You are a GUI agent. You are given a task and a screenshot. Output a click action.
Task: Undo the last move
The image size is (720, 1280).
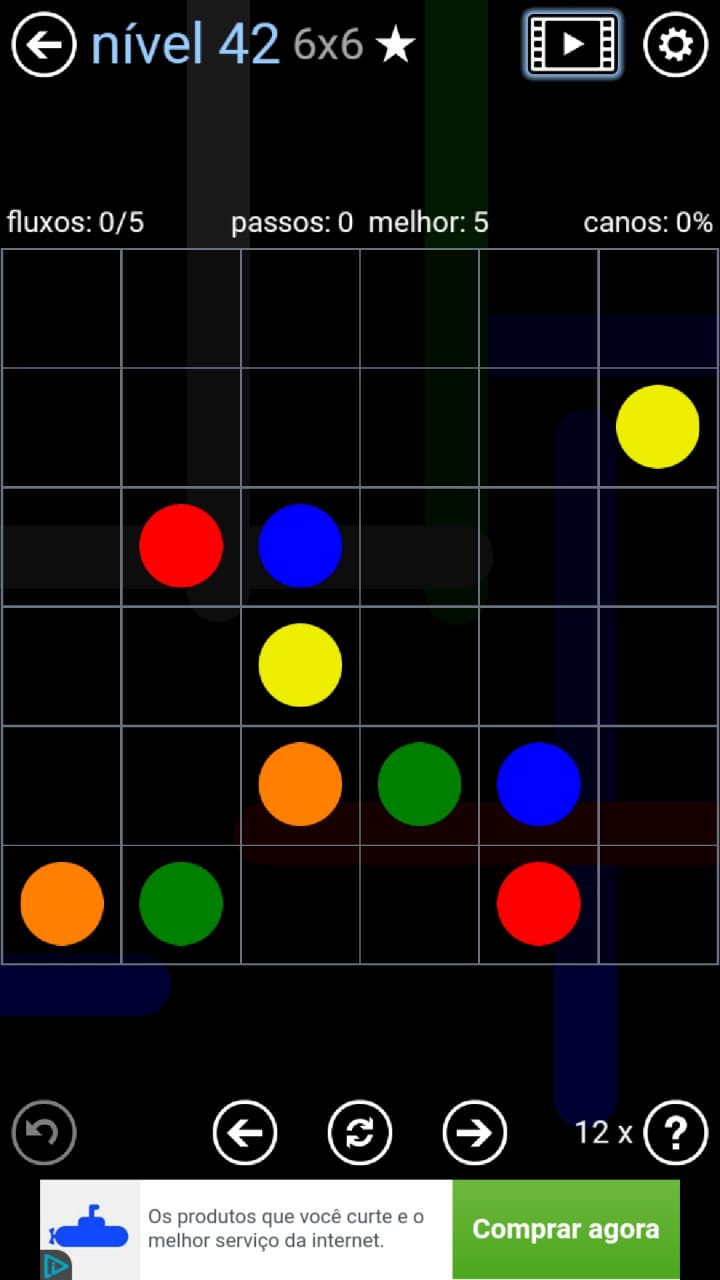(44, 1133)
